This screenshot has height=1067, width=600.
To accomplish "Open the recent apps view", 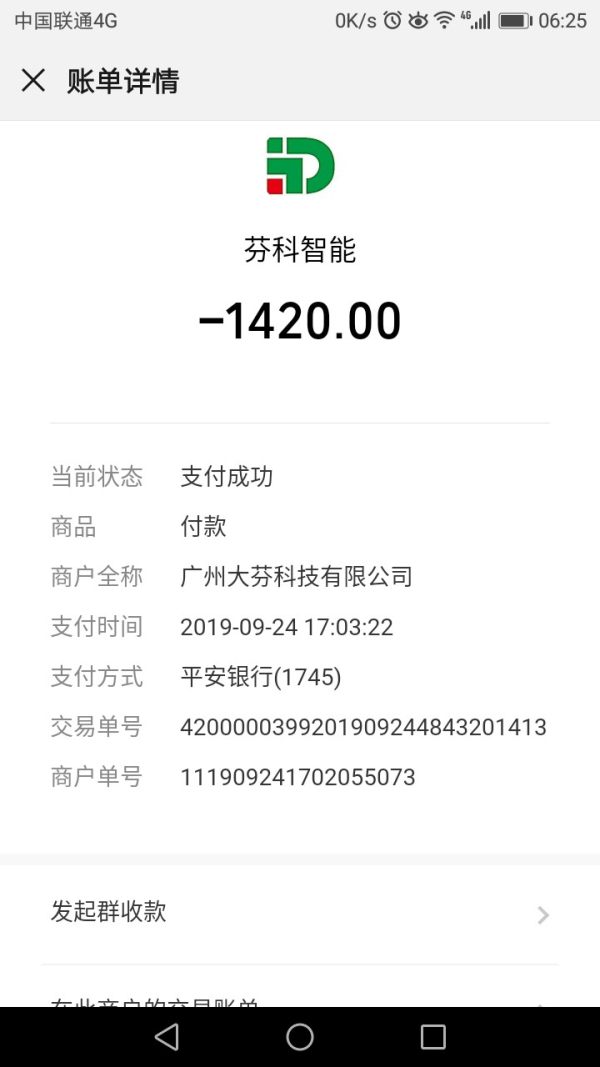I will click(433, 1037).
